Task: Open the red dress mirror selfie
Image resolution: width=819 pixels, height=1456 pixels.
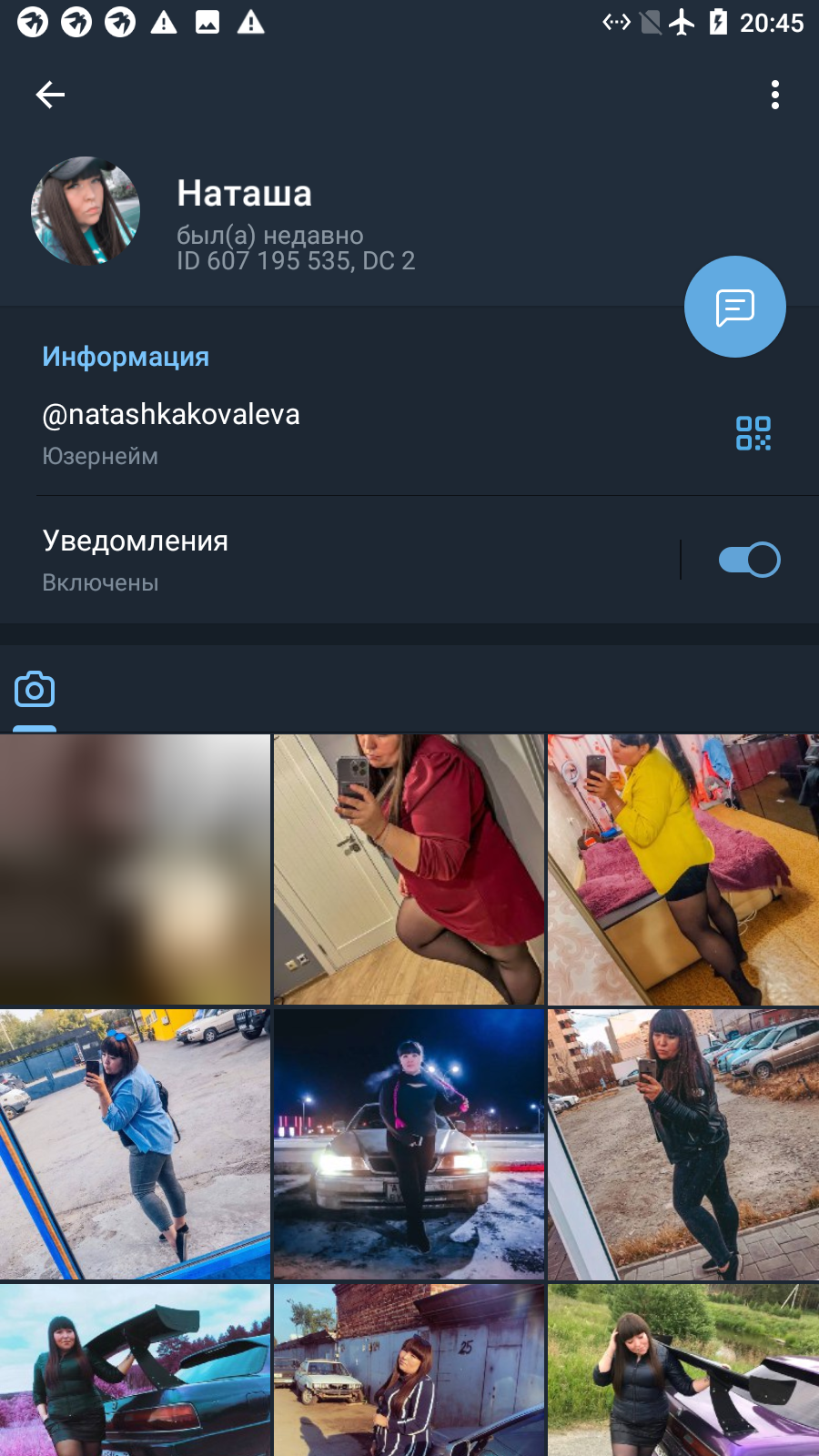Action: (409, 869)
